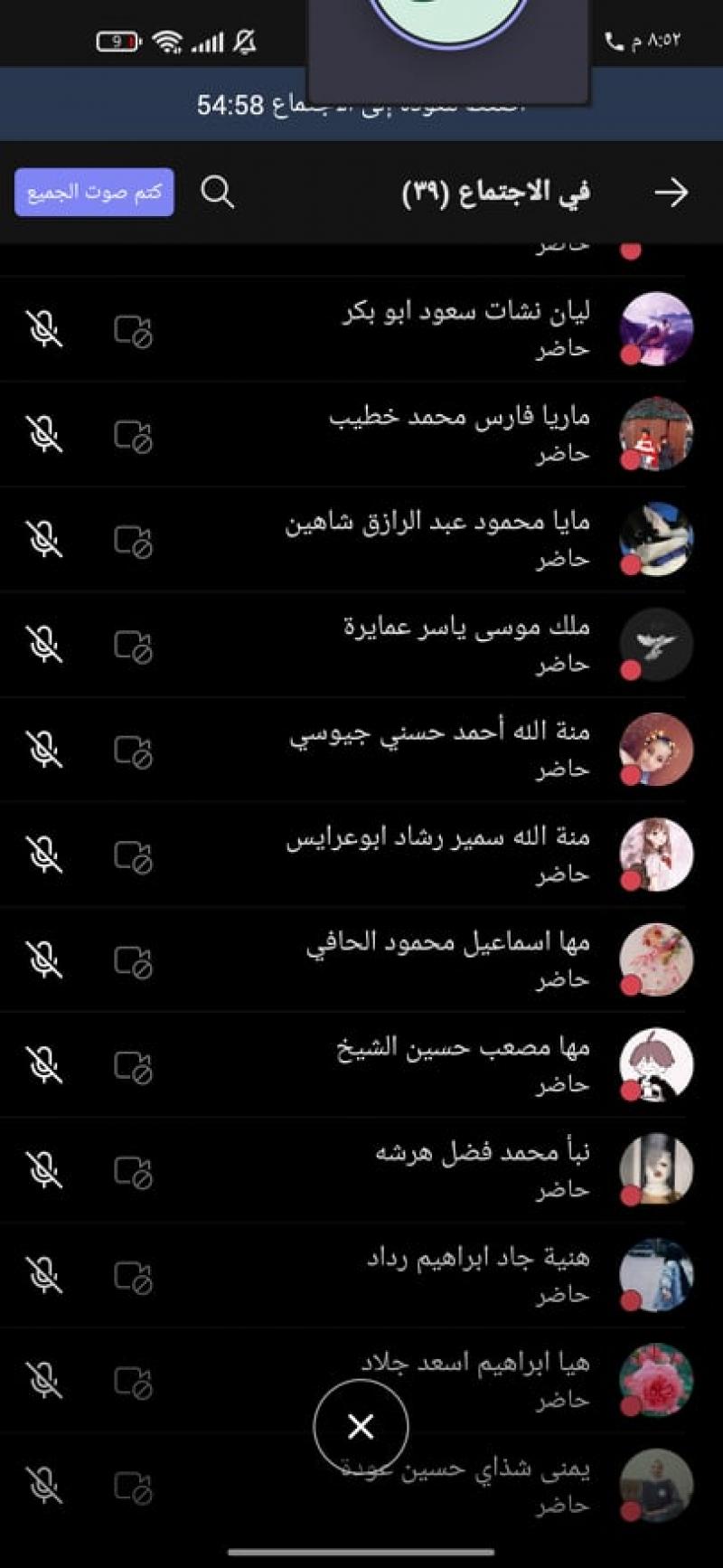This screenshot has height=1568, width=723.
Task: Turn off camera for يمنى شذاي حسين عودة
Action: click(x=134, y=1487)
